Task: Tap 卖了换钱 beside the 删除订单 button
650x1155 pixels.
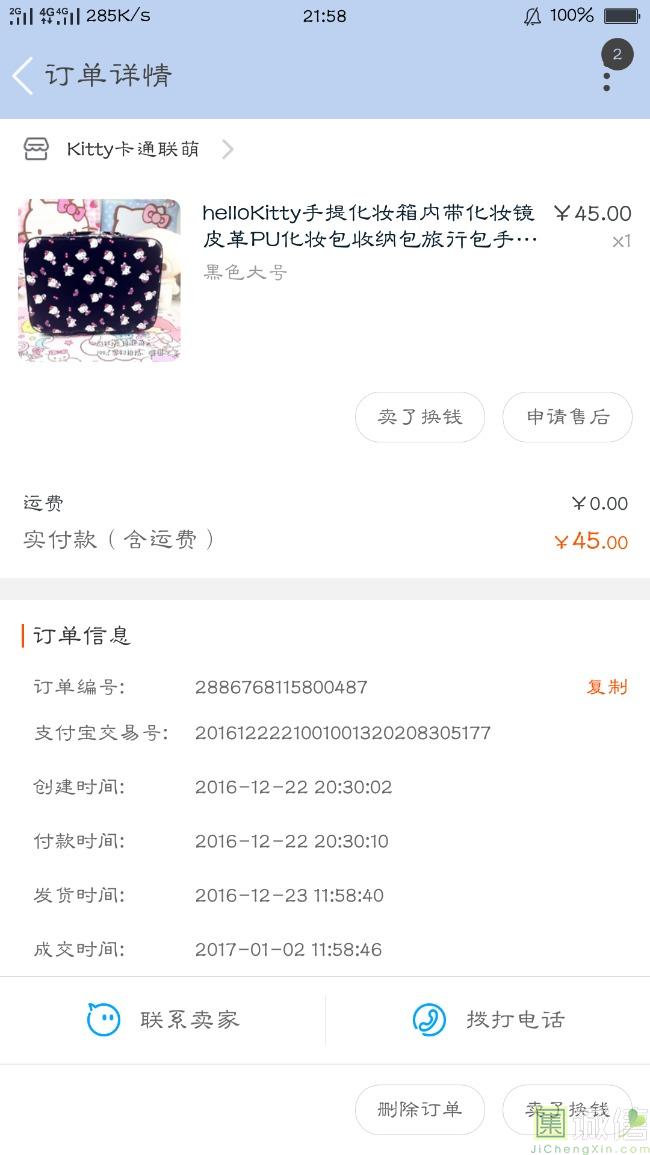Action: coord(567,1109)
